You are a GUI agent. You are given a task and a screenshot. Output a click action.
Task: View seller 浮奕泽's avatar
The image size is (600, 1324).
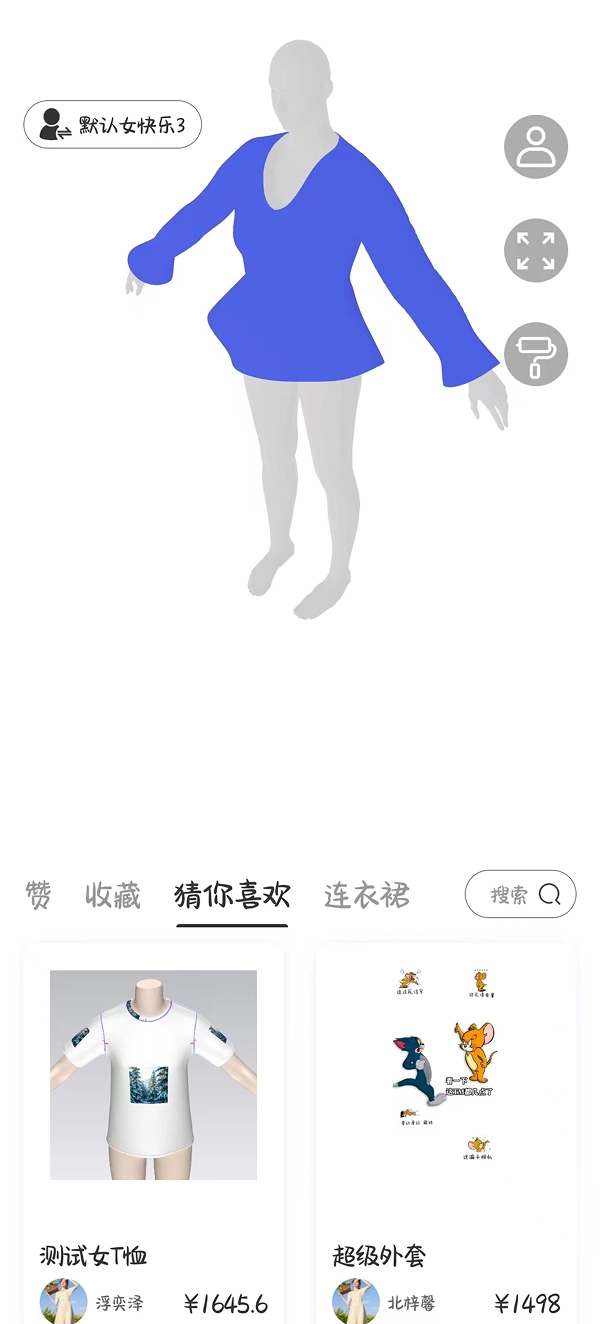pyautogui.click(x=63, y=1302)
